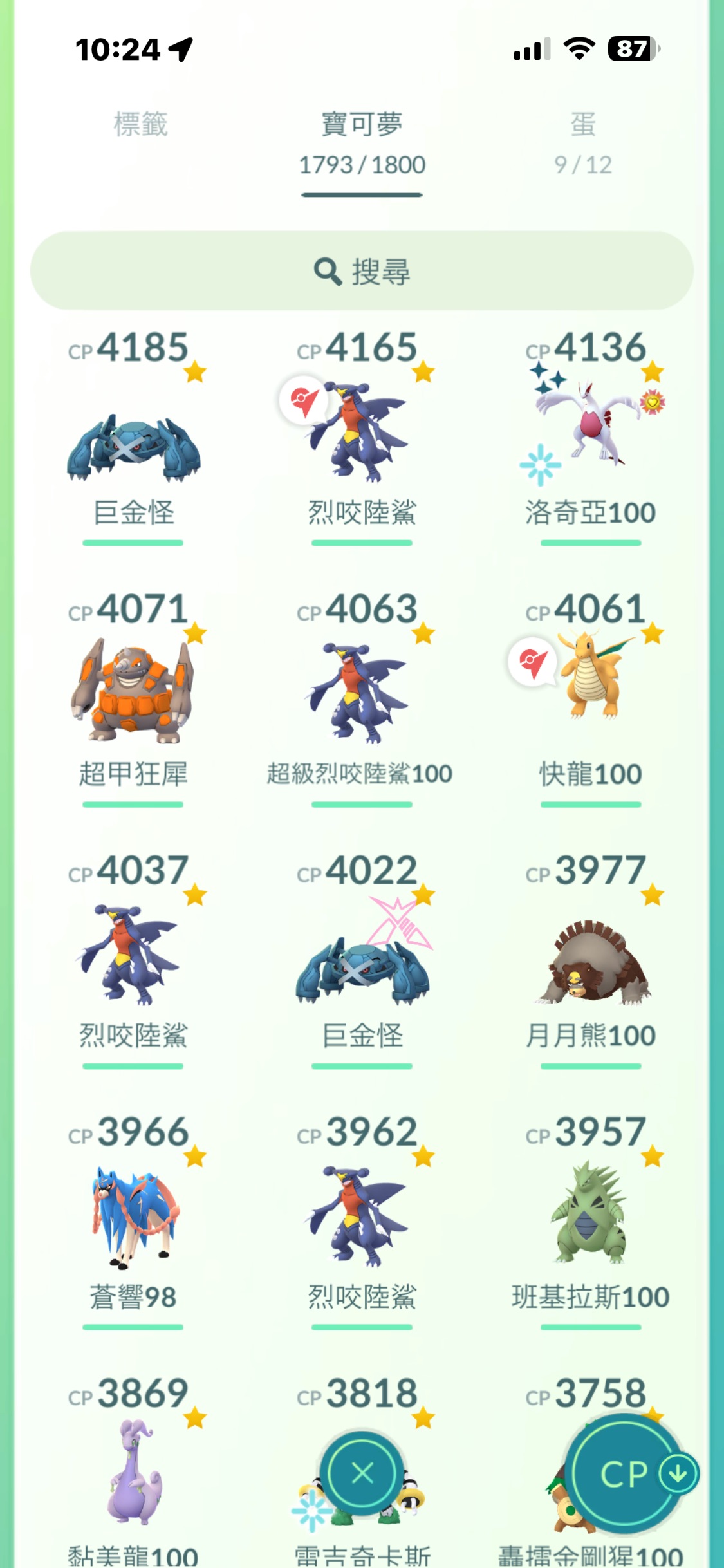724x1568 pixels.
Task: Open 蒼響98 with CP 3966
Action: tap(133, 1217)
